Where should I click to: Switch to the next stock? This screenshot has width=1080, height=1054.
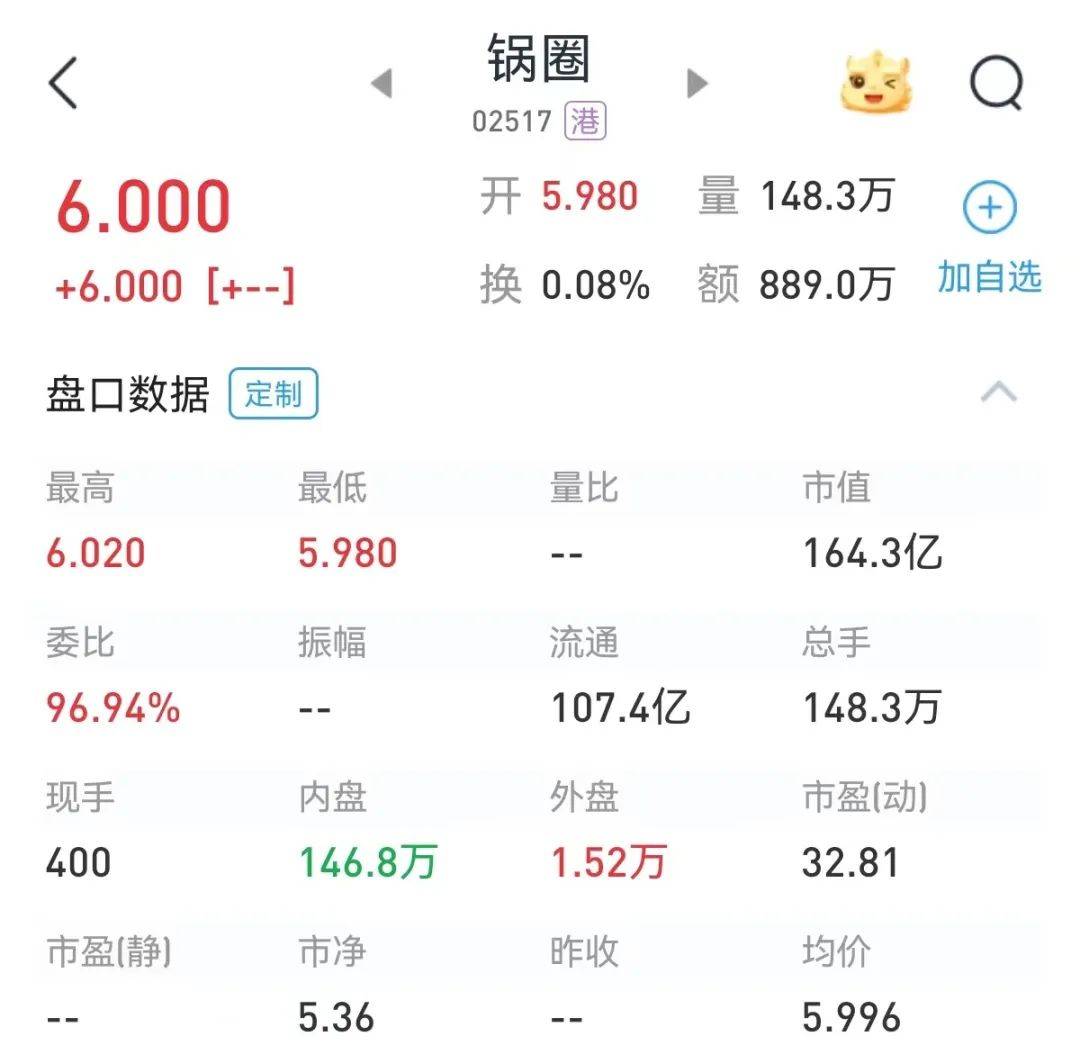(x=697, y=83)
